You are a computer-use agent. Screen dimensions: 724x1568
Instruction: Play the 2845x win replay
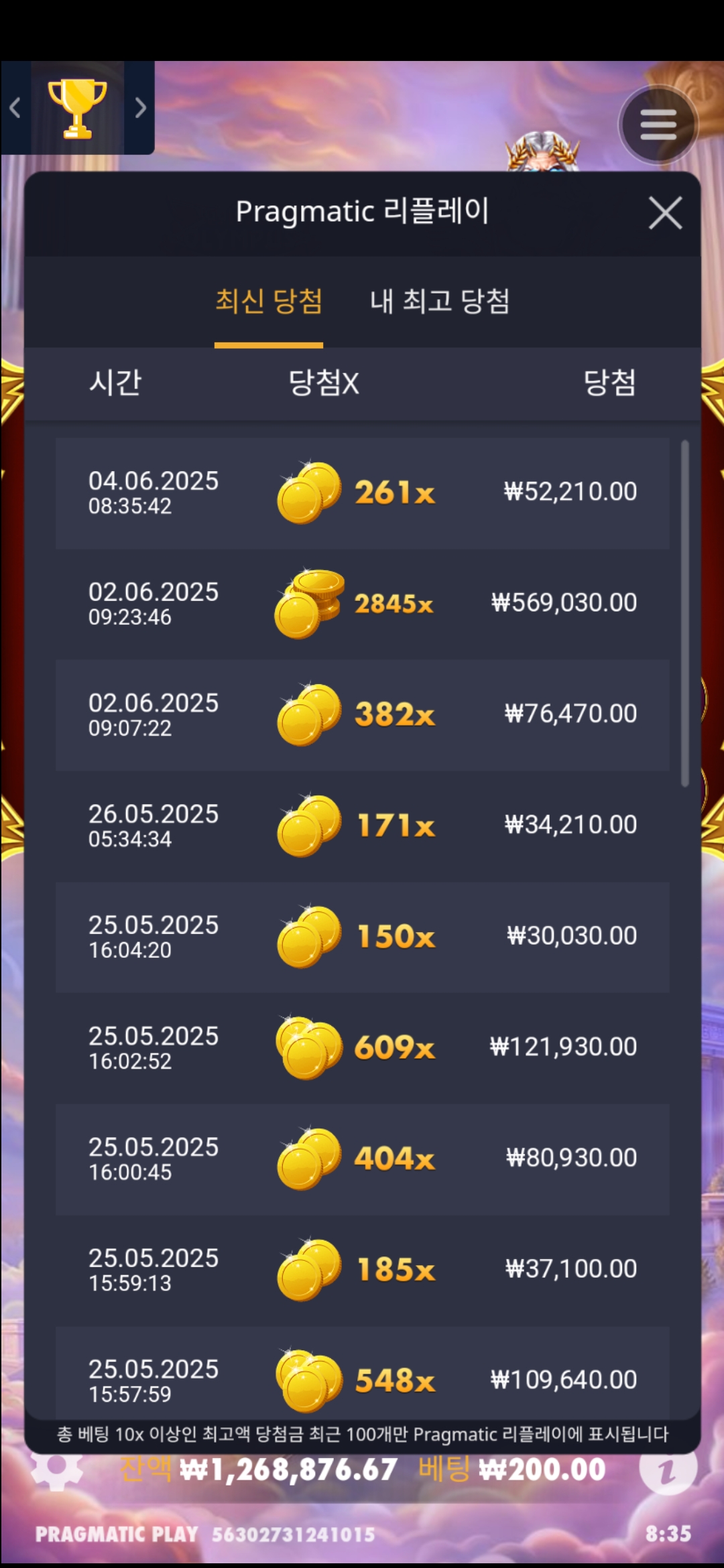point(362,604)
